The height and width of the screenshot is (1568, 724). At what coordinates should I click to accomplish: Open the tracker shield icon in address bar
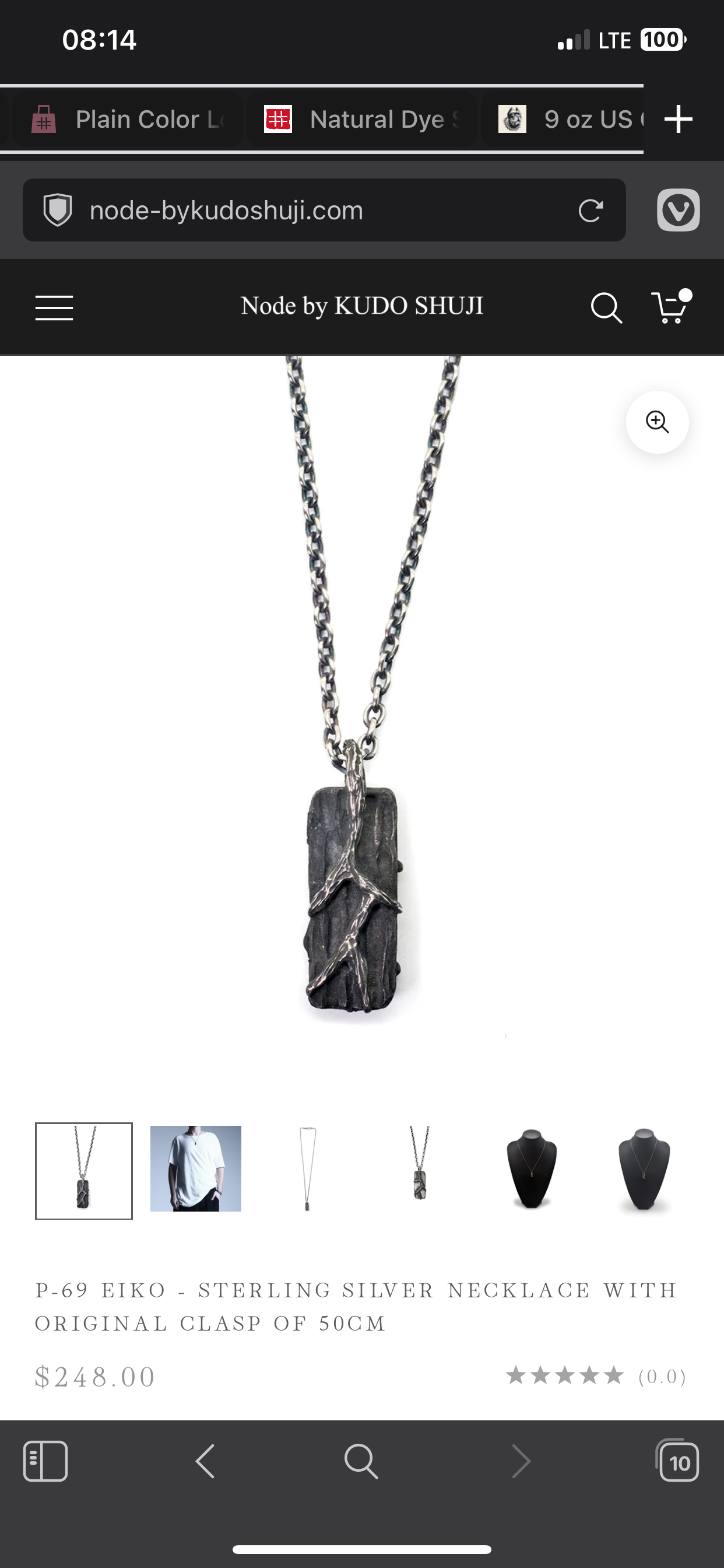click(x=58, y=211)
